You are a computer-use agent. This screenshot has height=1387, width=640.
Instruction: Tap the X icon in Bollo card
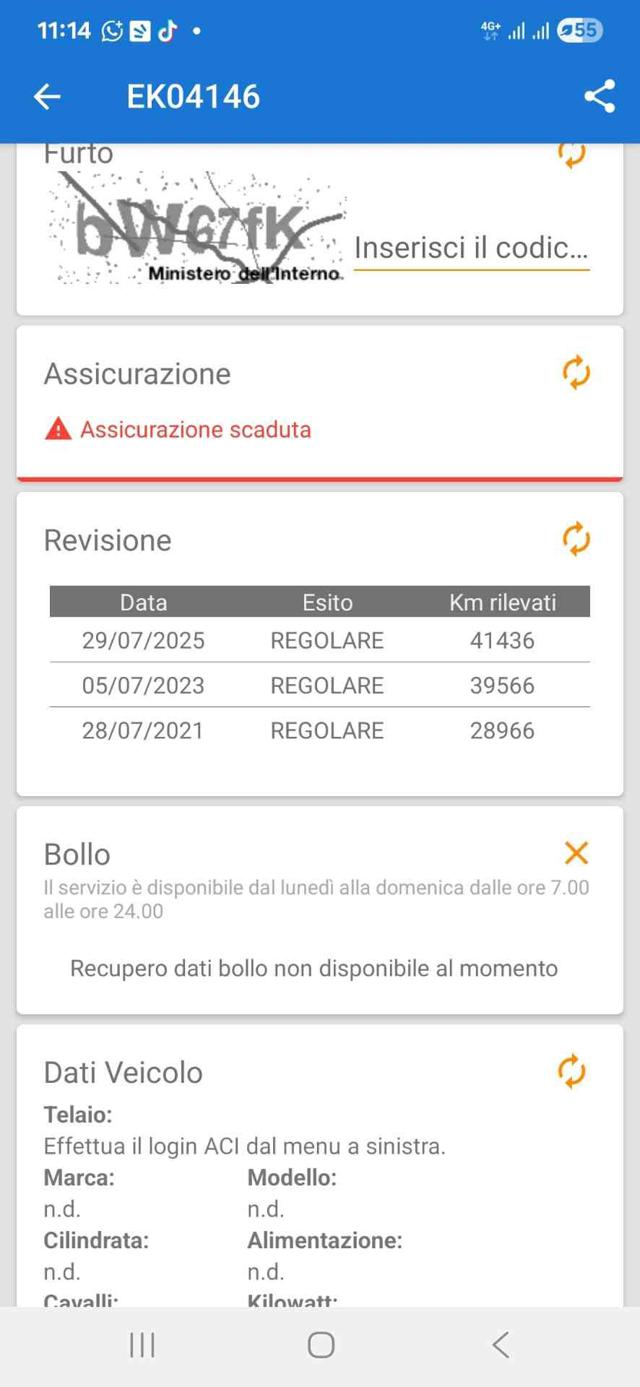[x=576, y=853]
